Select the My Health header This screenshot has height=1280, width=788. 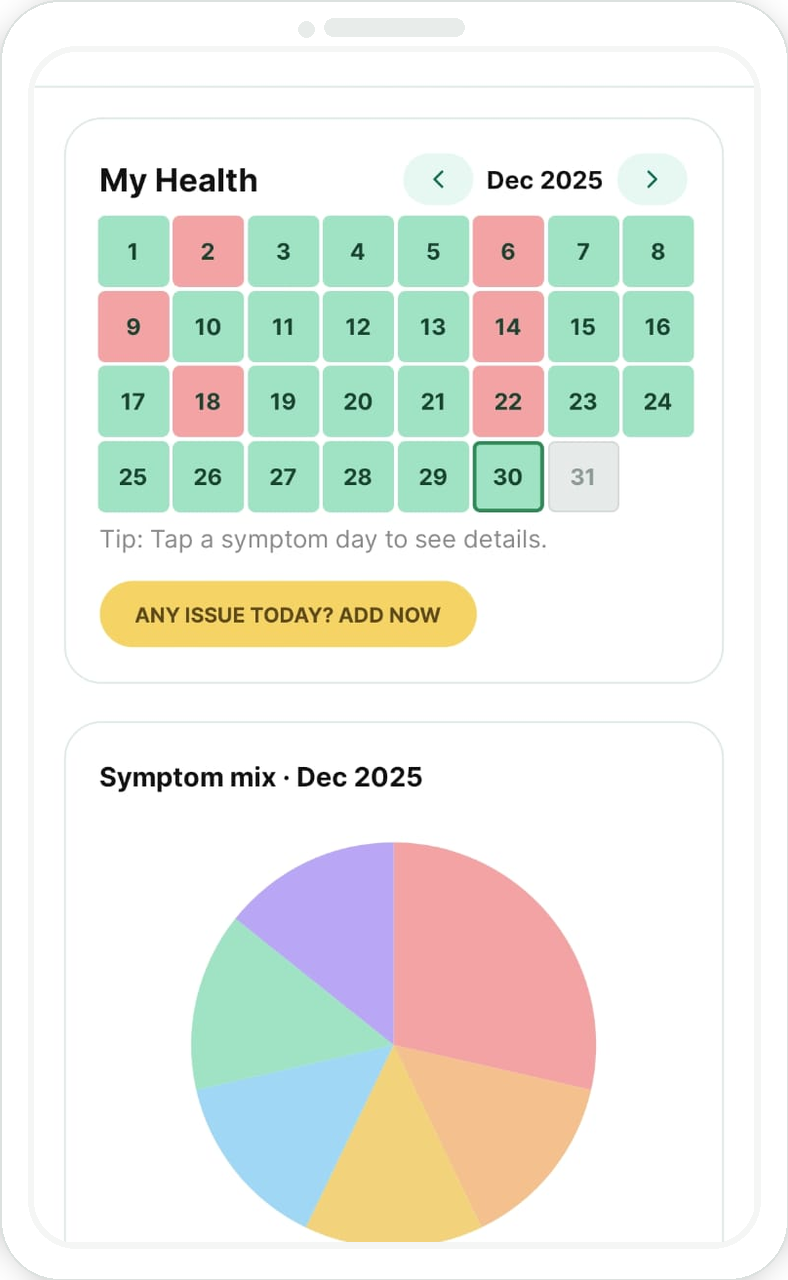coord(178,180)
